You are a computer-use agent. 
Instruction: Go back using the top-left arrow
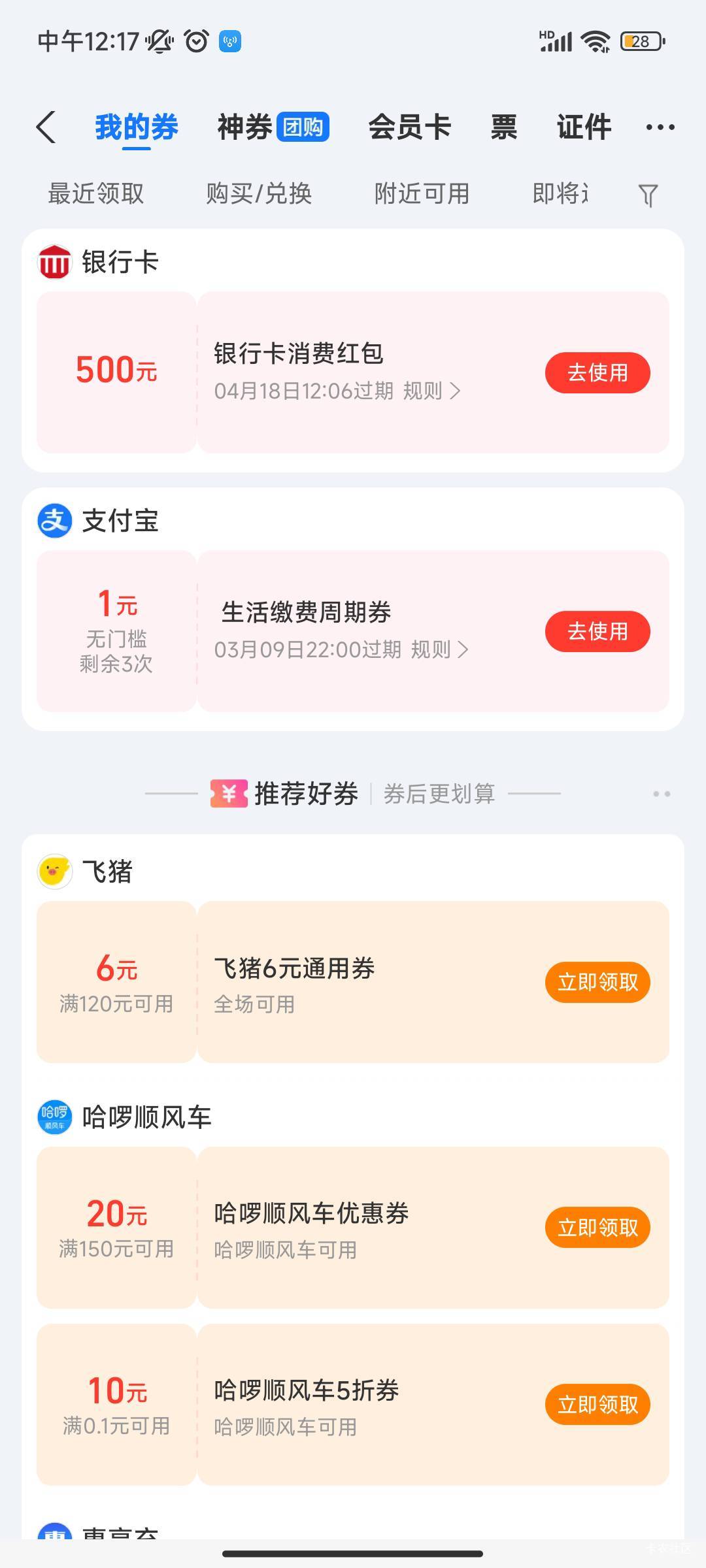pos(46,127)
